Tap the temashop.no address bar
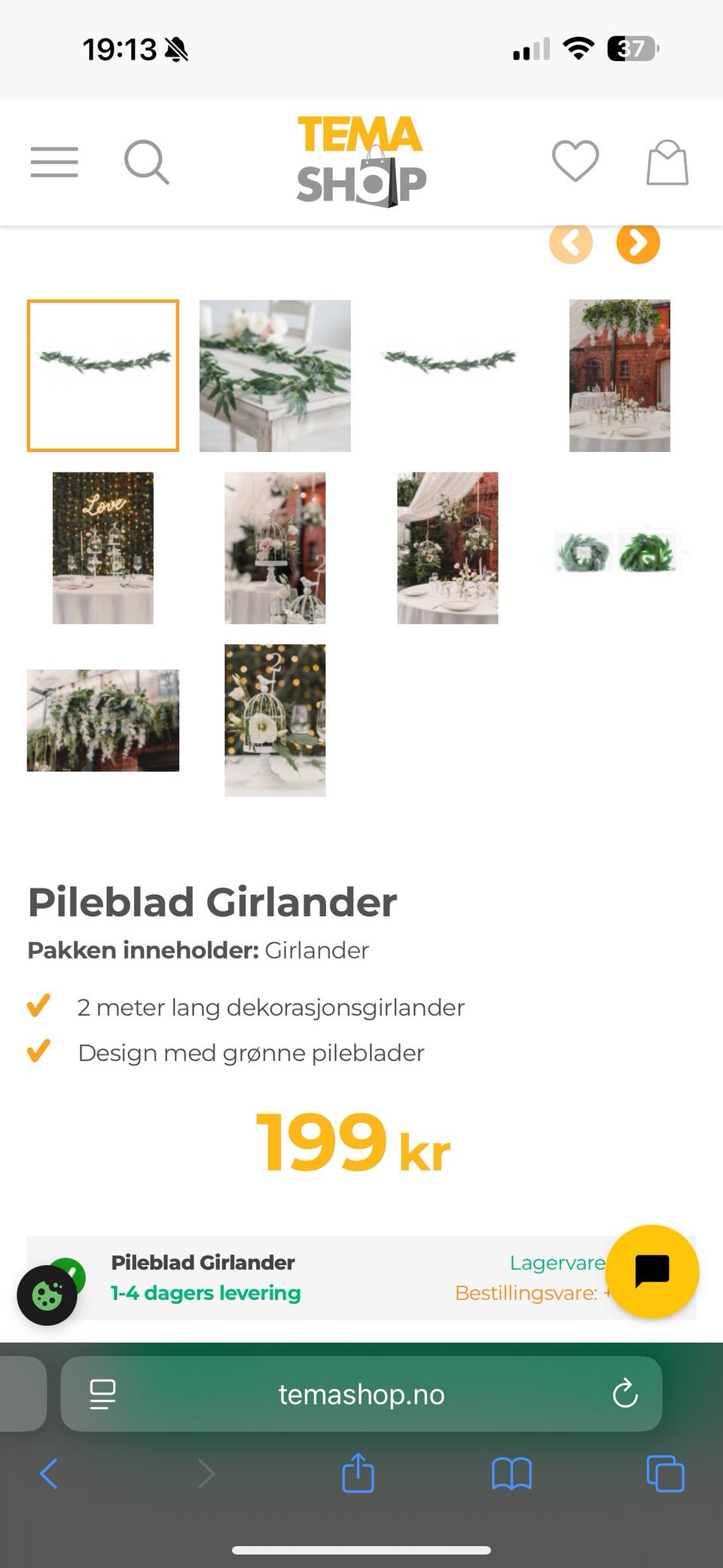The image size is (723, 1568). coord(360,1394)
